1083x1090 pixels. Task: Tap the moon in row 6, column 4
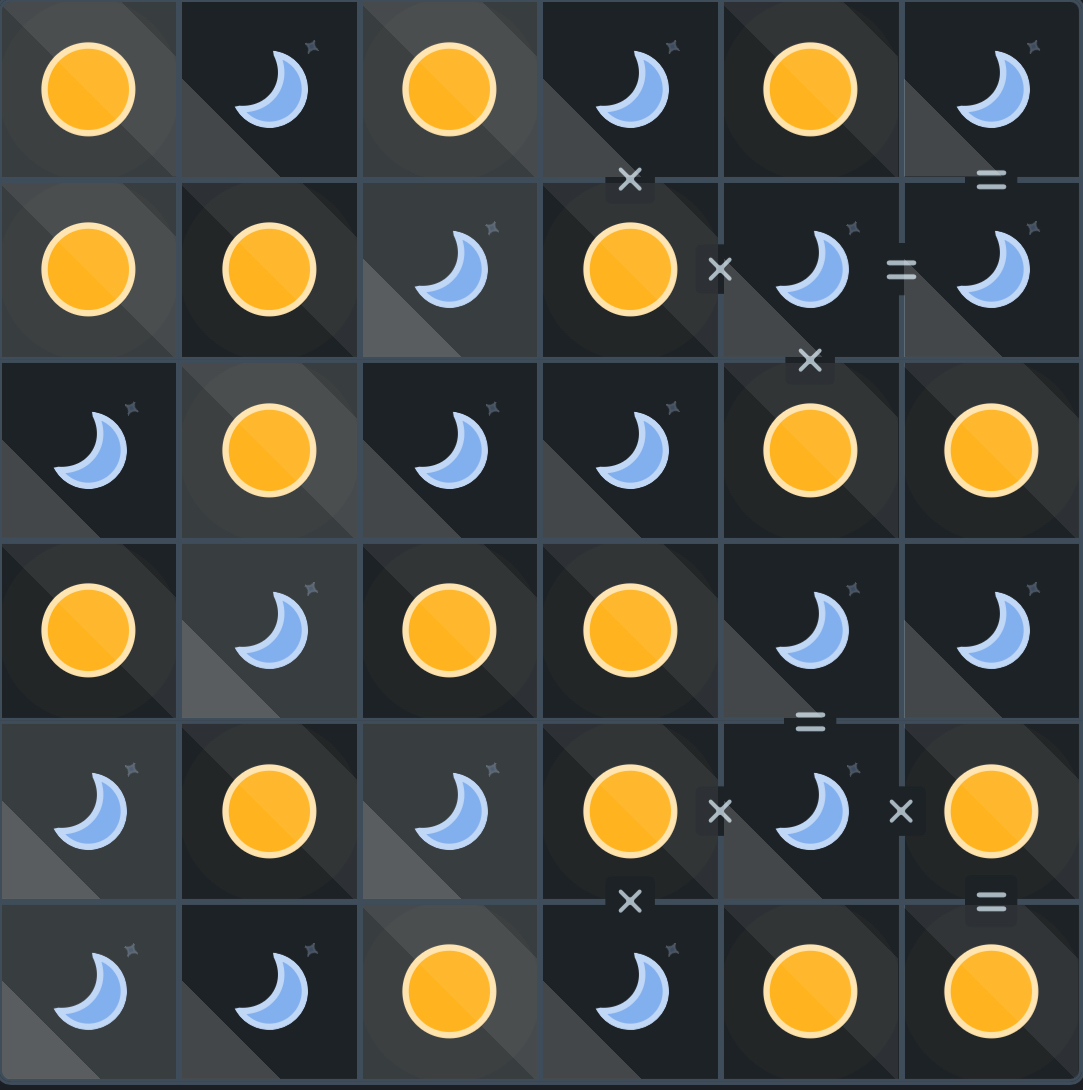(x=631, y=992)
